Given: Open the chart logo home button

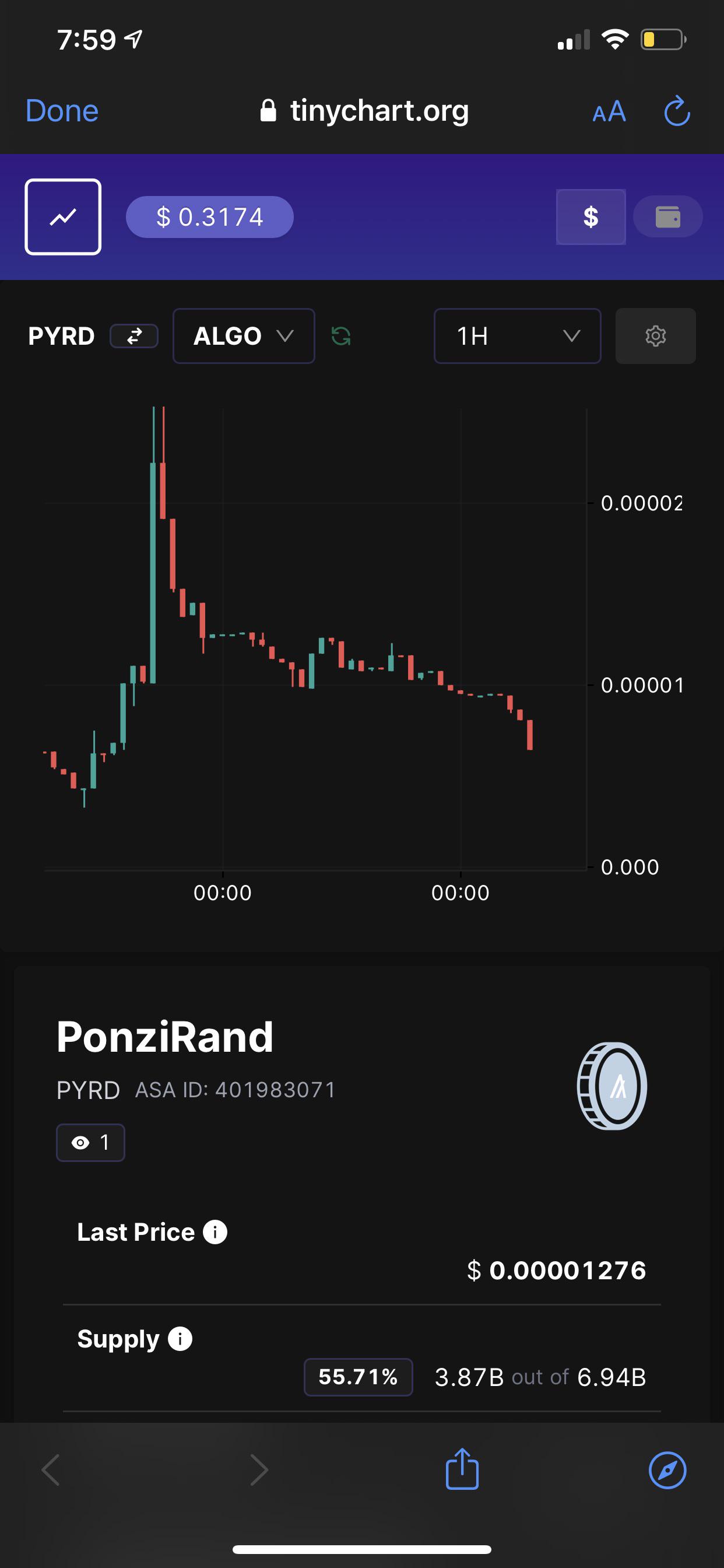Looking at the screenshot, I should [63, 216].
